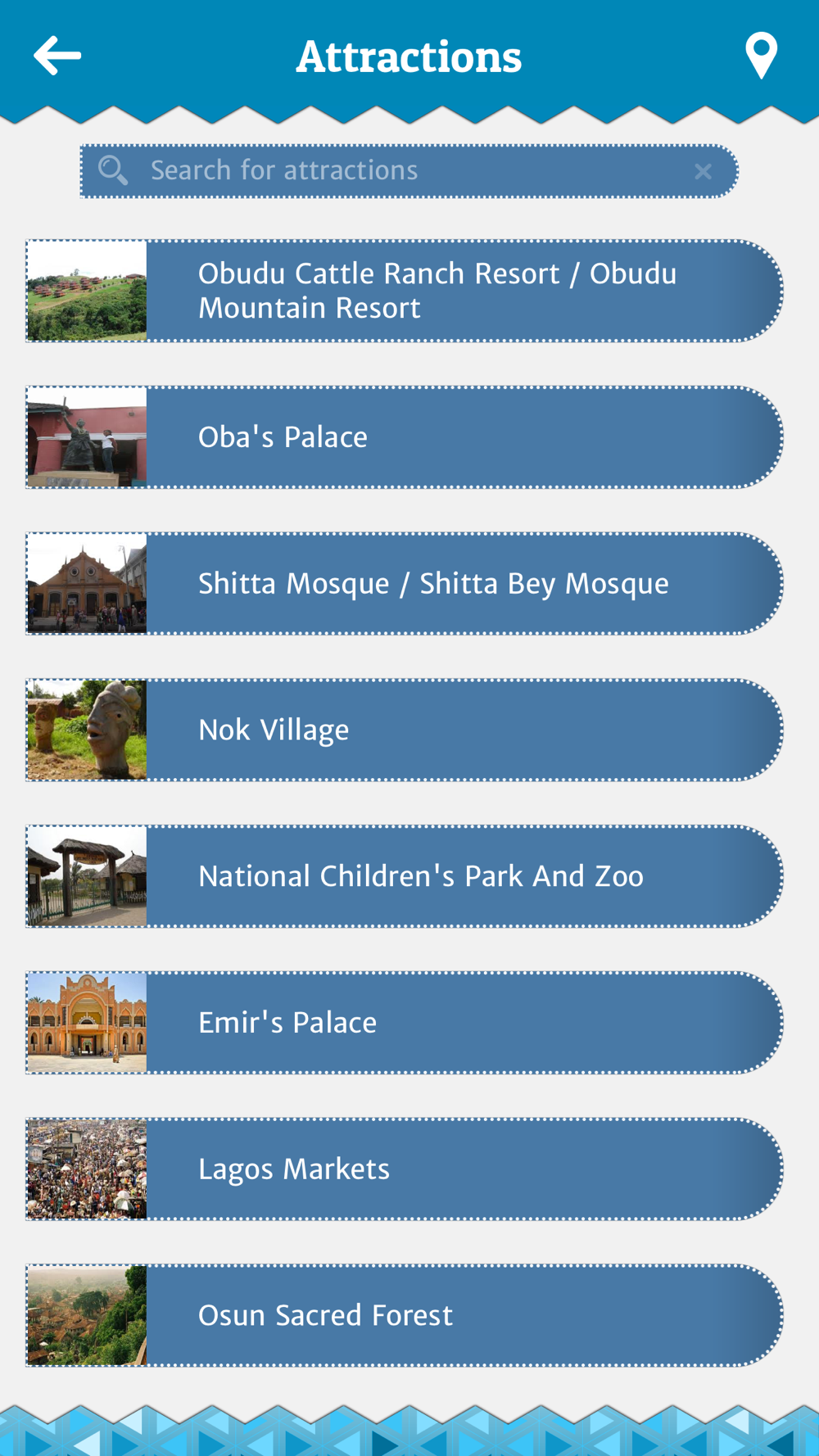Open Lagos Markets attraction

(x=437, y=1169)
